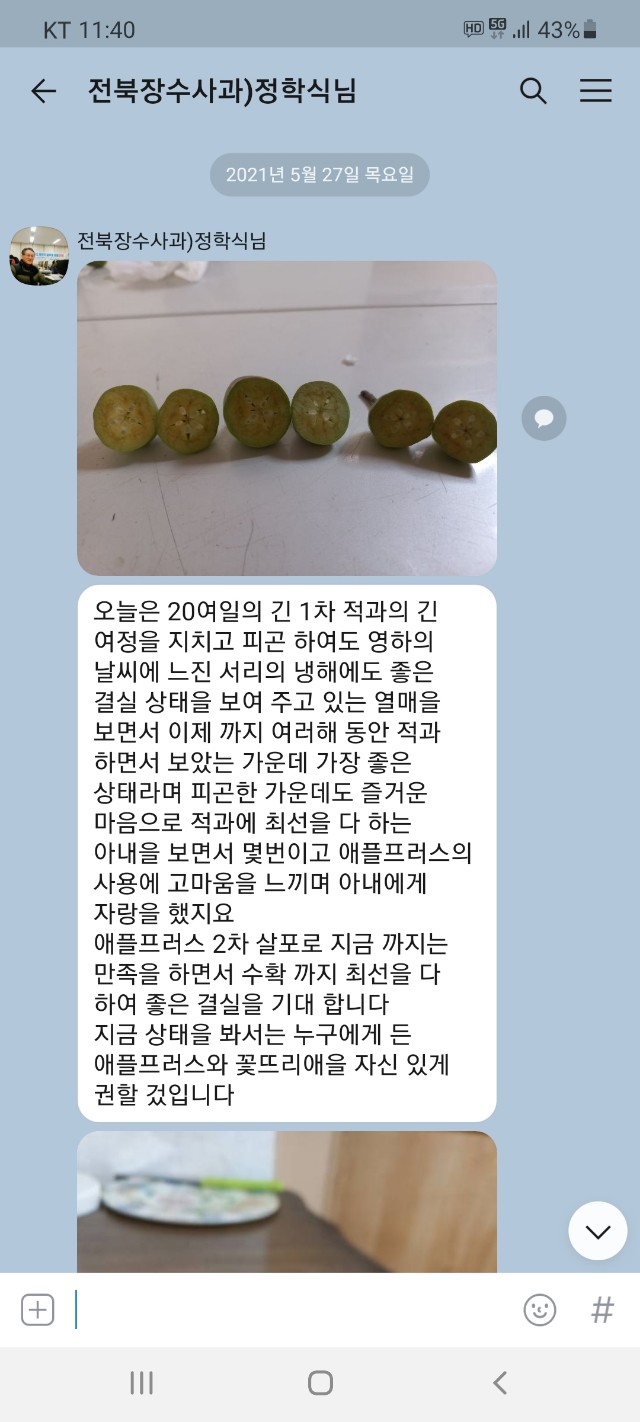Jump to the latest message with the down arrow
The width and height of the screenshot is (640, 1422).
point(598,1231)
